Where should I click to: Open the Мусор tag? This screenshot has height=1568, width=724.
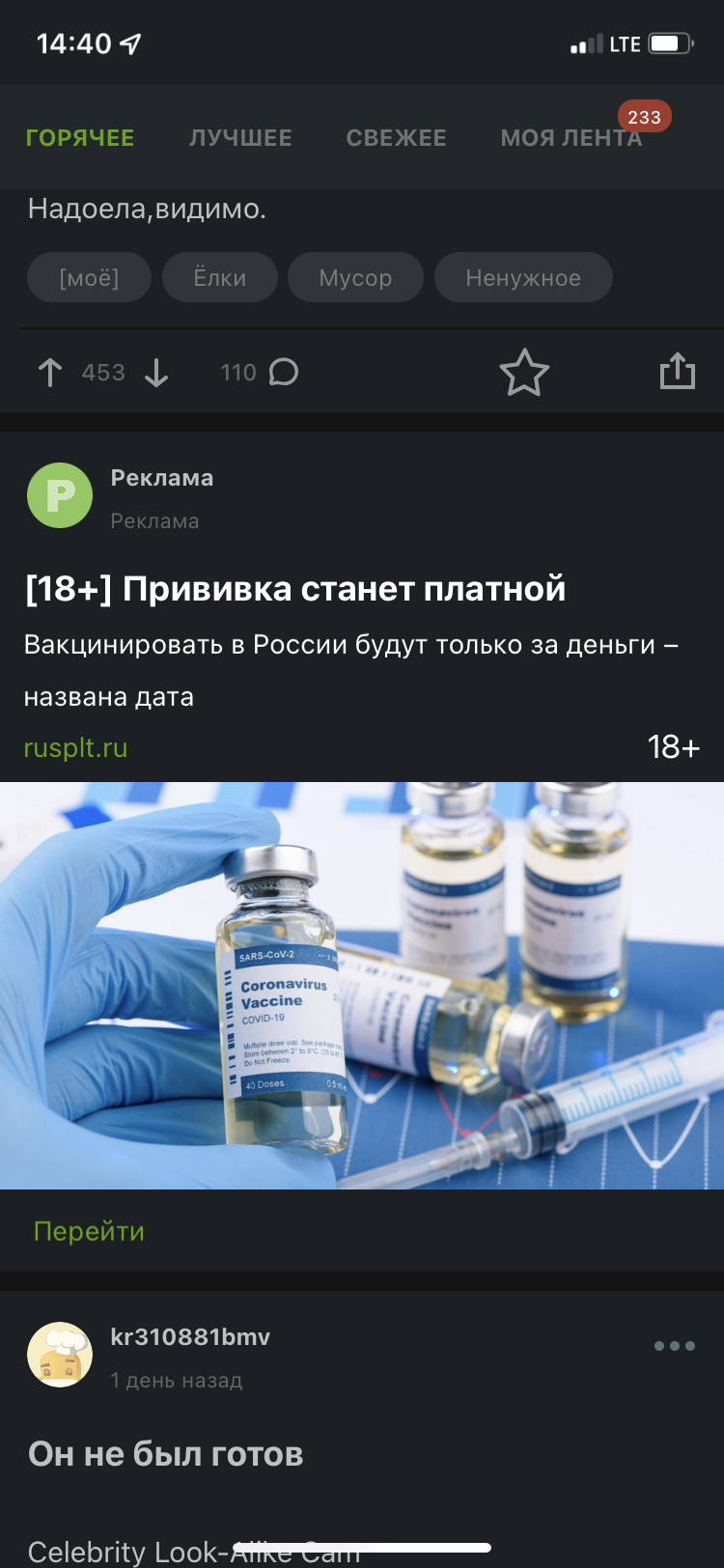[x=355, y=278]
